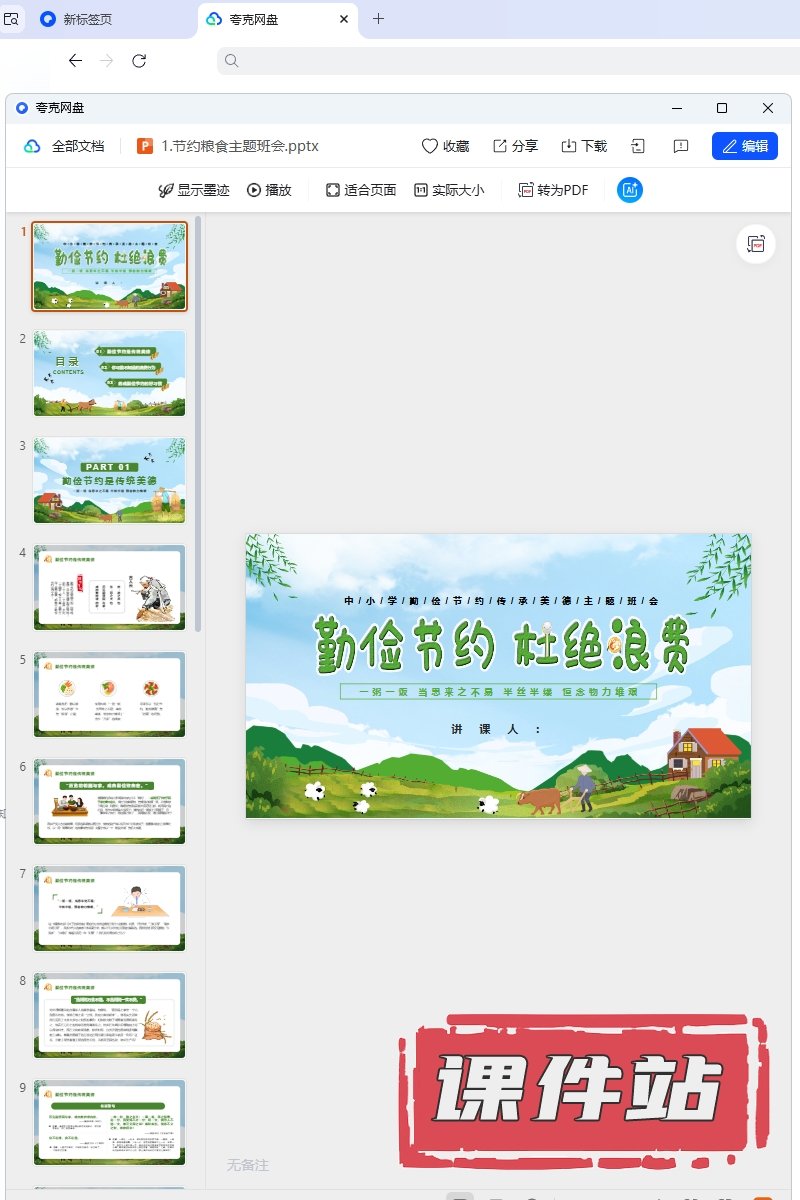The image size is (800, 1200).
Task: Open slide 3 PART 01 thumbnail
Action: (x=110, y=480)
